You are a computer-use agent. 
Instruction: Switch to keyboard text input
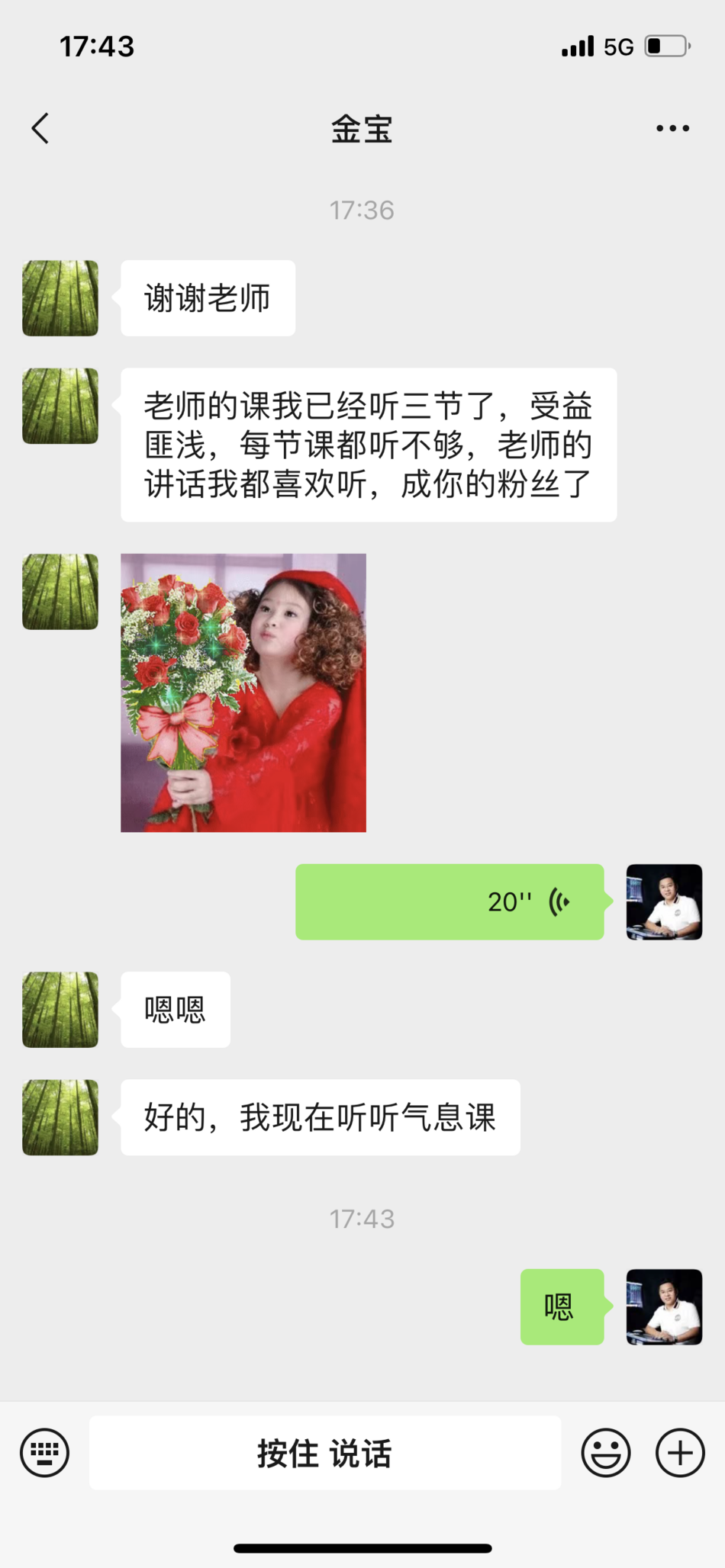(x=44, y=1453)
